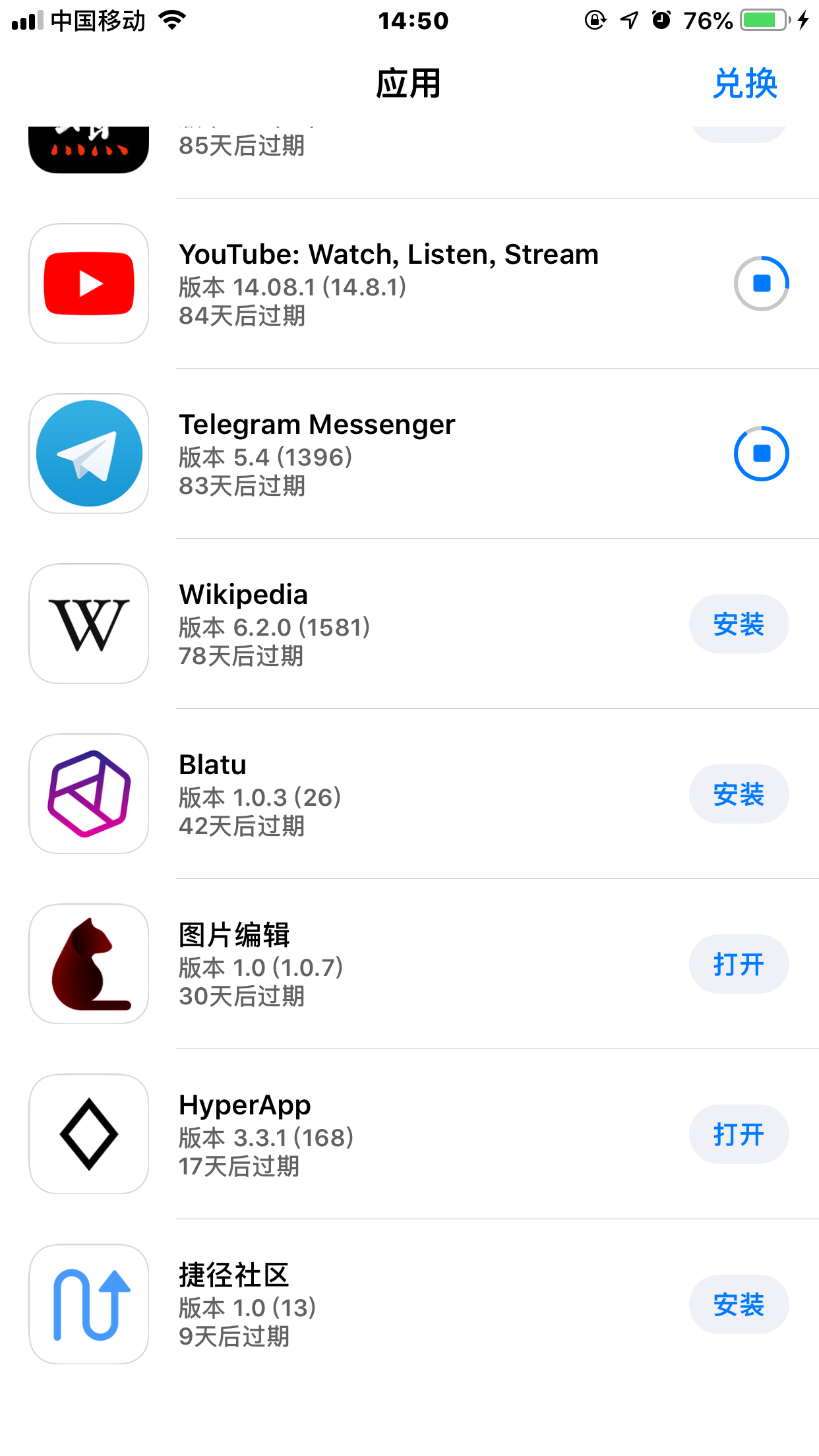Tap the Blatu app icon
The image size is (819, 1456).
point(89,794)
